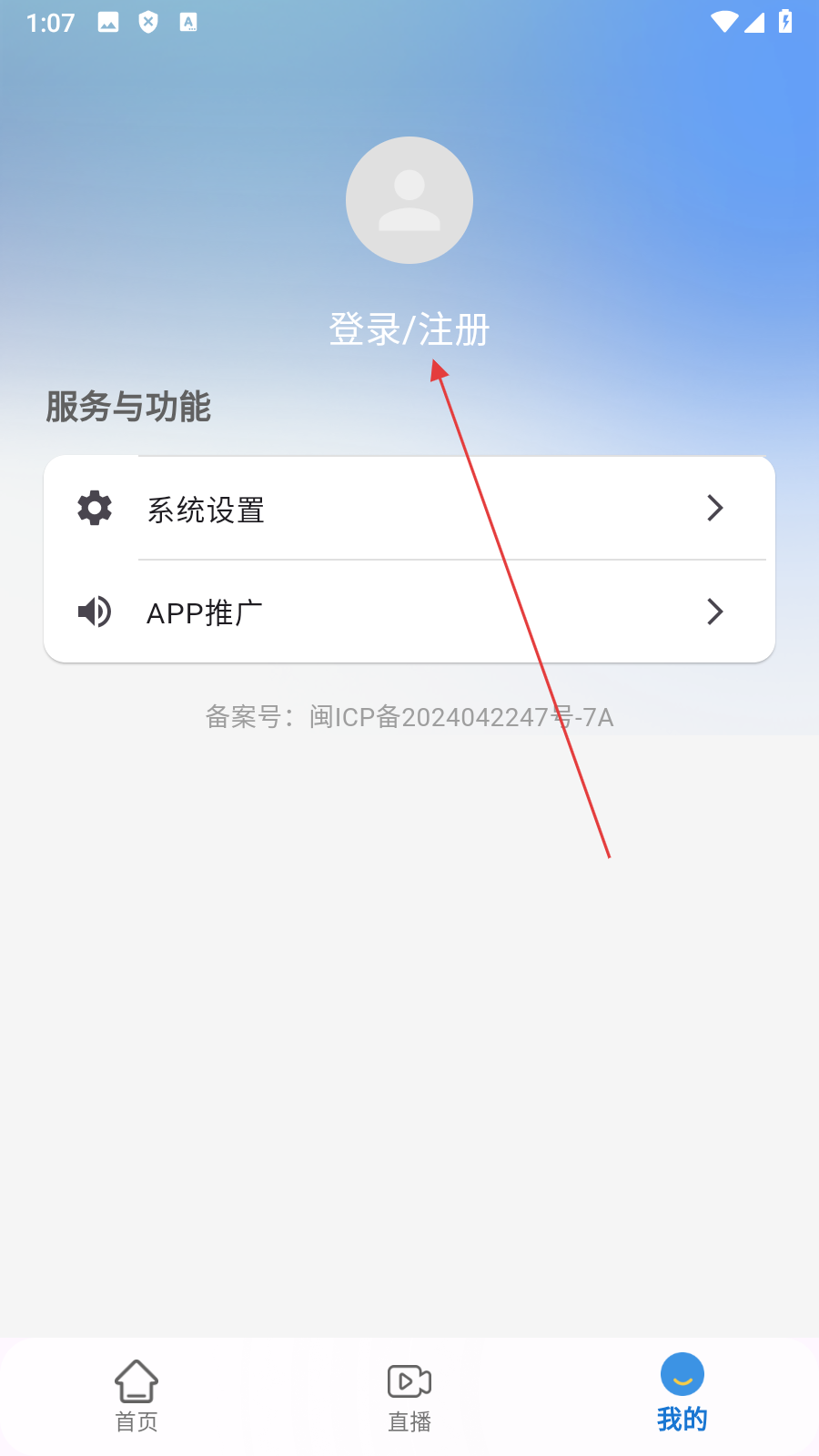Switch to the 首页 tab
Screen dimensions: 819x1456
(136, 1396)
